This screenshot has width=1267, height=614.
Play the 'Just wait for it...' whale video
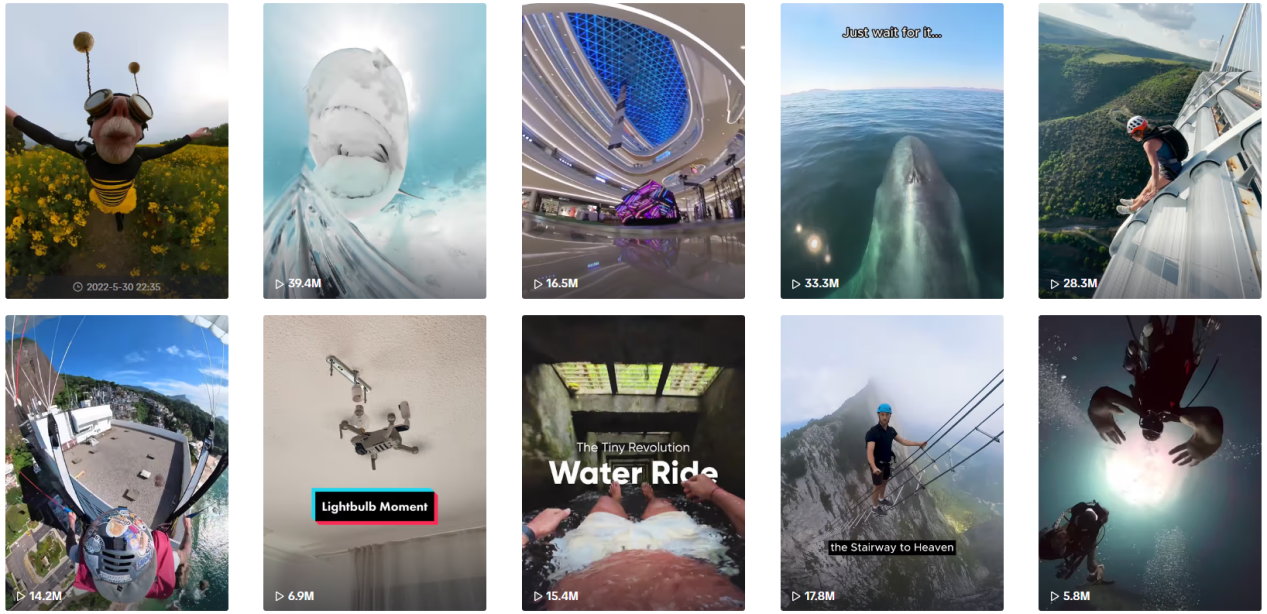pyautogui.click(x=892, y=150)
